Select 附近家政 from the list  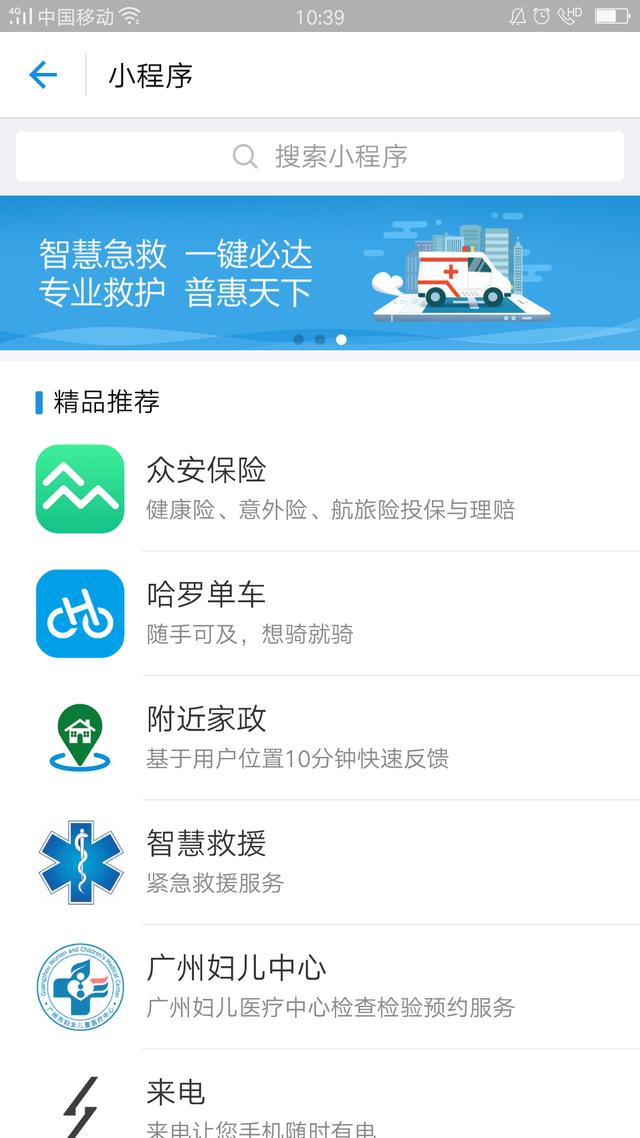pos(330,737)
